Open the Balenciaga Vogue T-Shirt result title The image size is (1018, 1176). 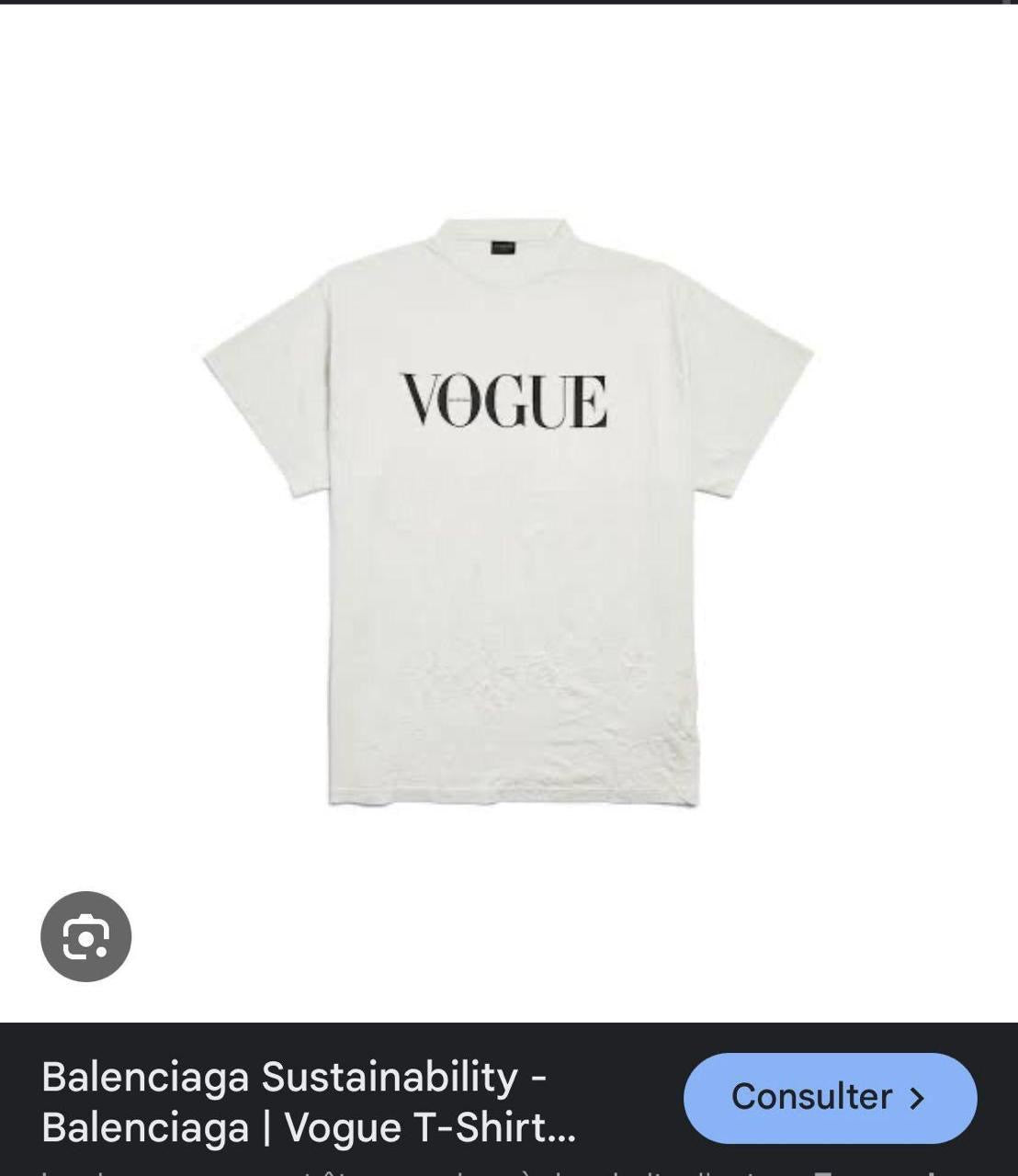click(309, 1102)
